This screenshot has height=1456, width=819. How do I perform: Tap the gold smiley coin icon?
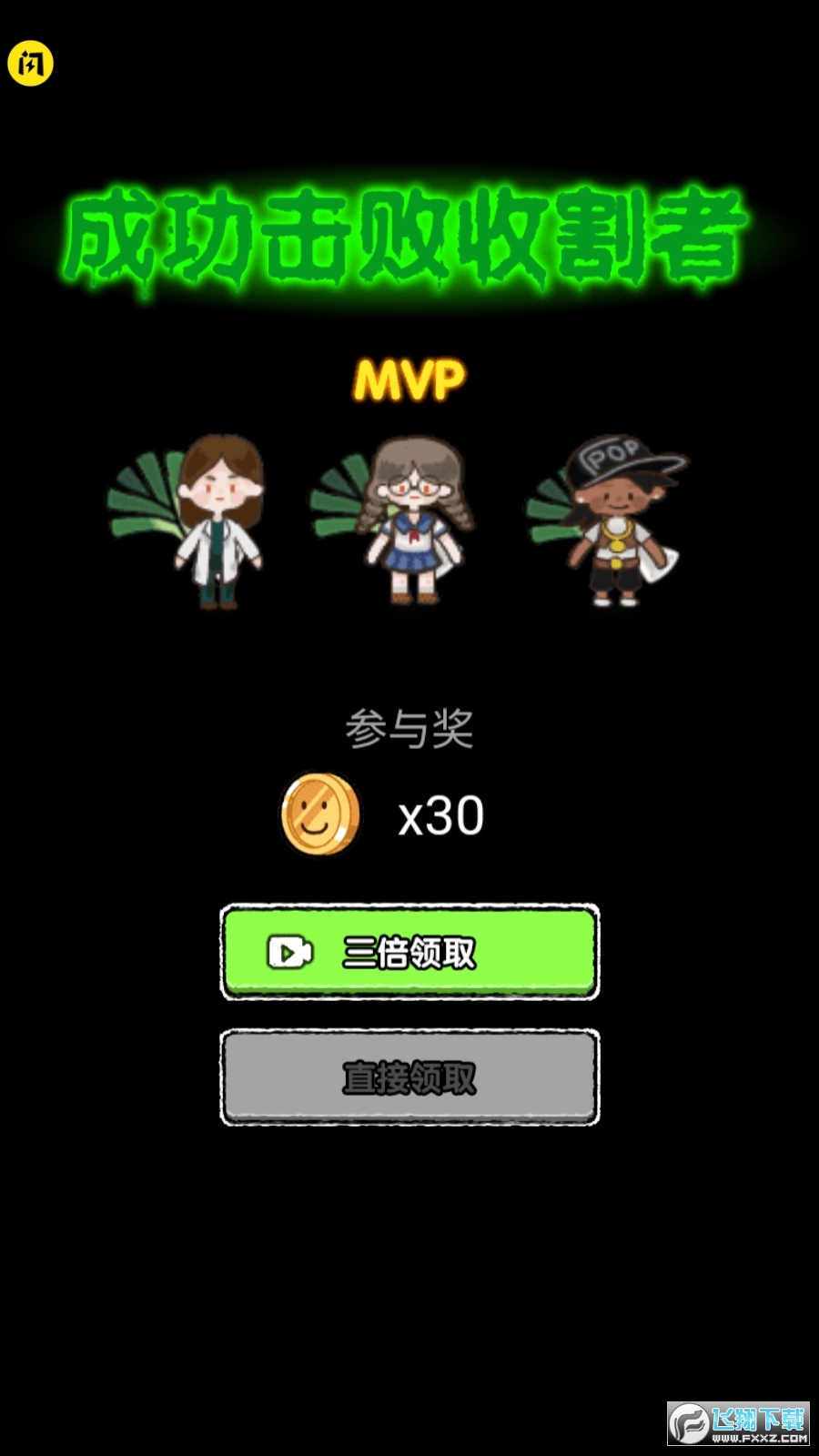click(320, 814)
